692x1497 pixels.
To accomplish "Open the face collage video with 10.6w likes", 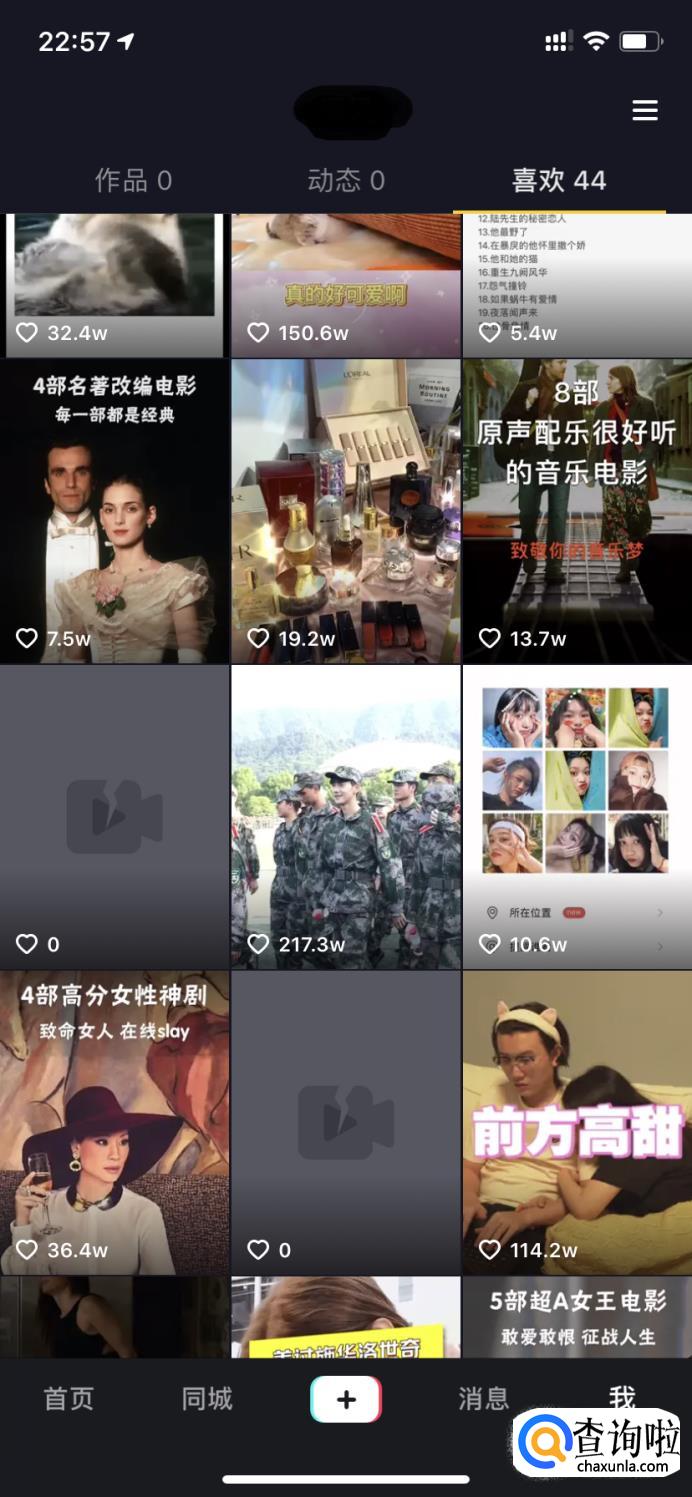I will pos(577,817).
